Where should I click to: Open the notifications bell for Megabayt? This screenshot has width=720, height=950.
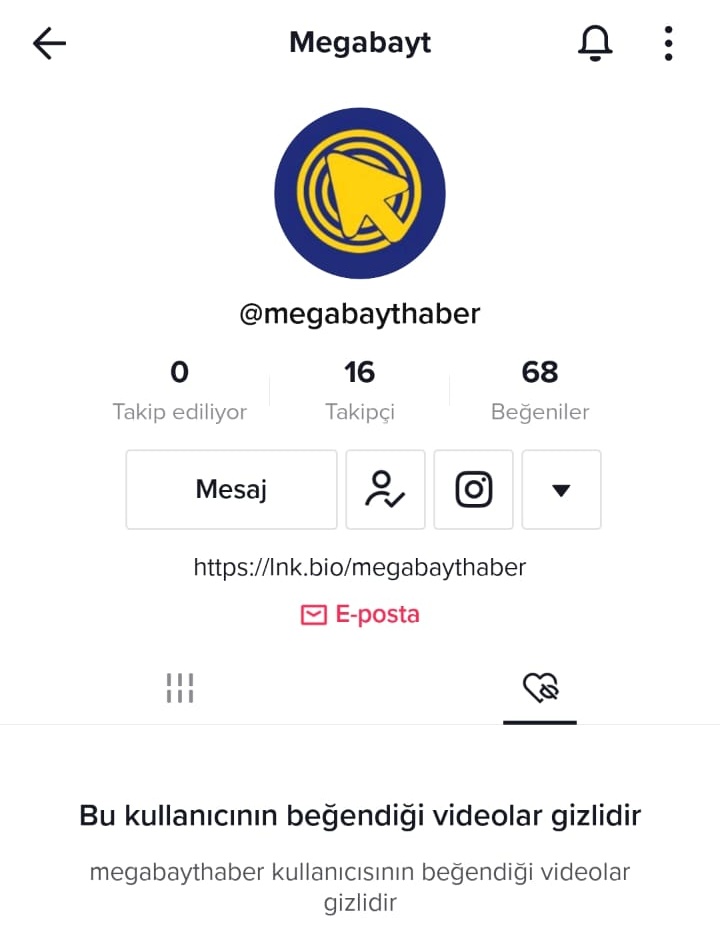click(x=595, y=43)
